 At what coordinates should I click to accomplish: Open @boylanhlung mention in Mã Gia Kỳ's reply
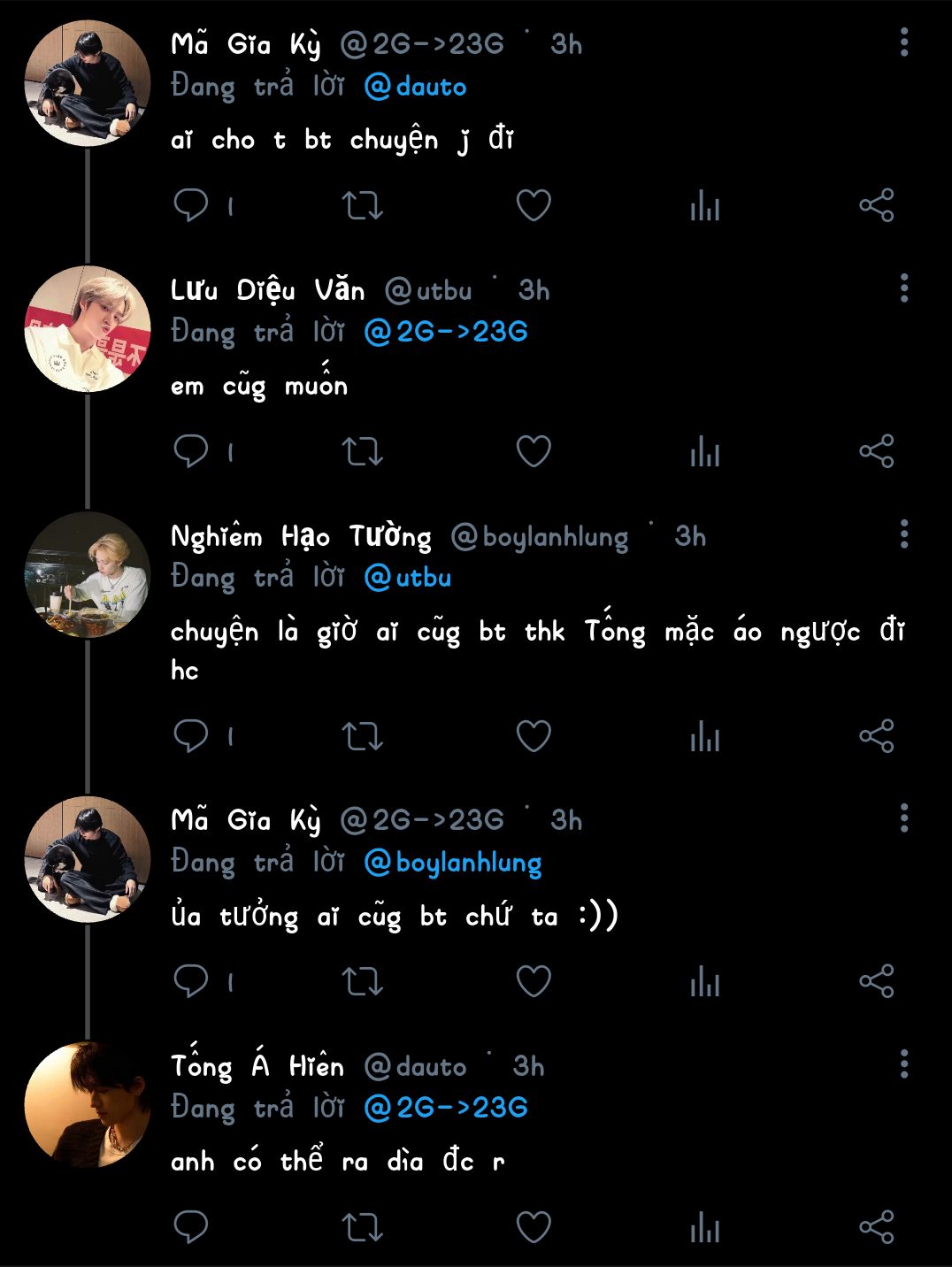(453, 863)
